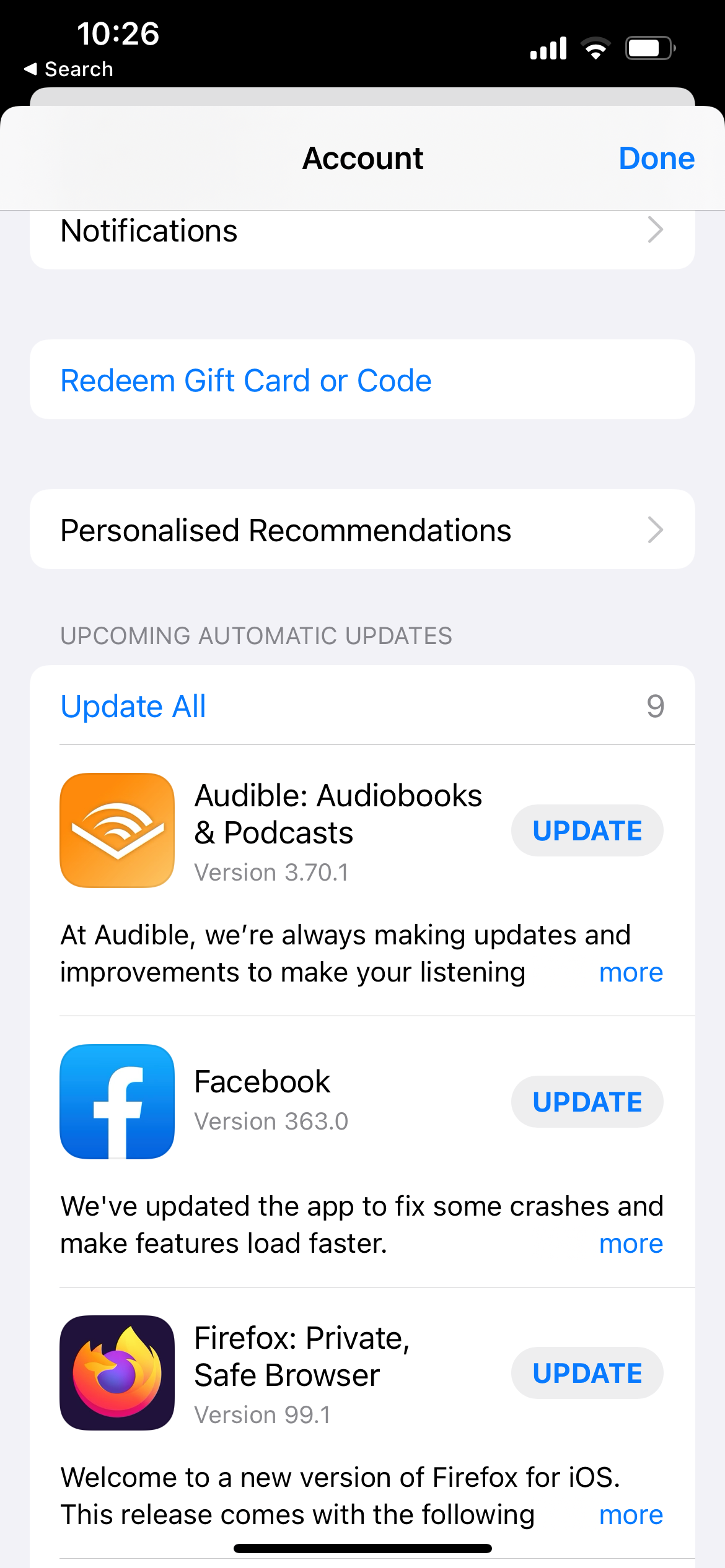Open Personalised Recommendations

[x=362, y=529]
